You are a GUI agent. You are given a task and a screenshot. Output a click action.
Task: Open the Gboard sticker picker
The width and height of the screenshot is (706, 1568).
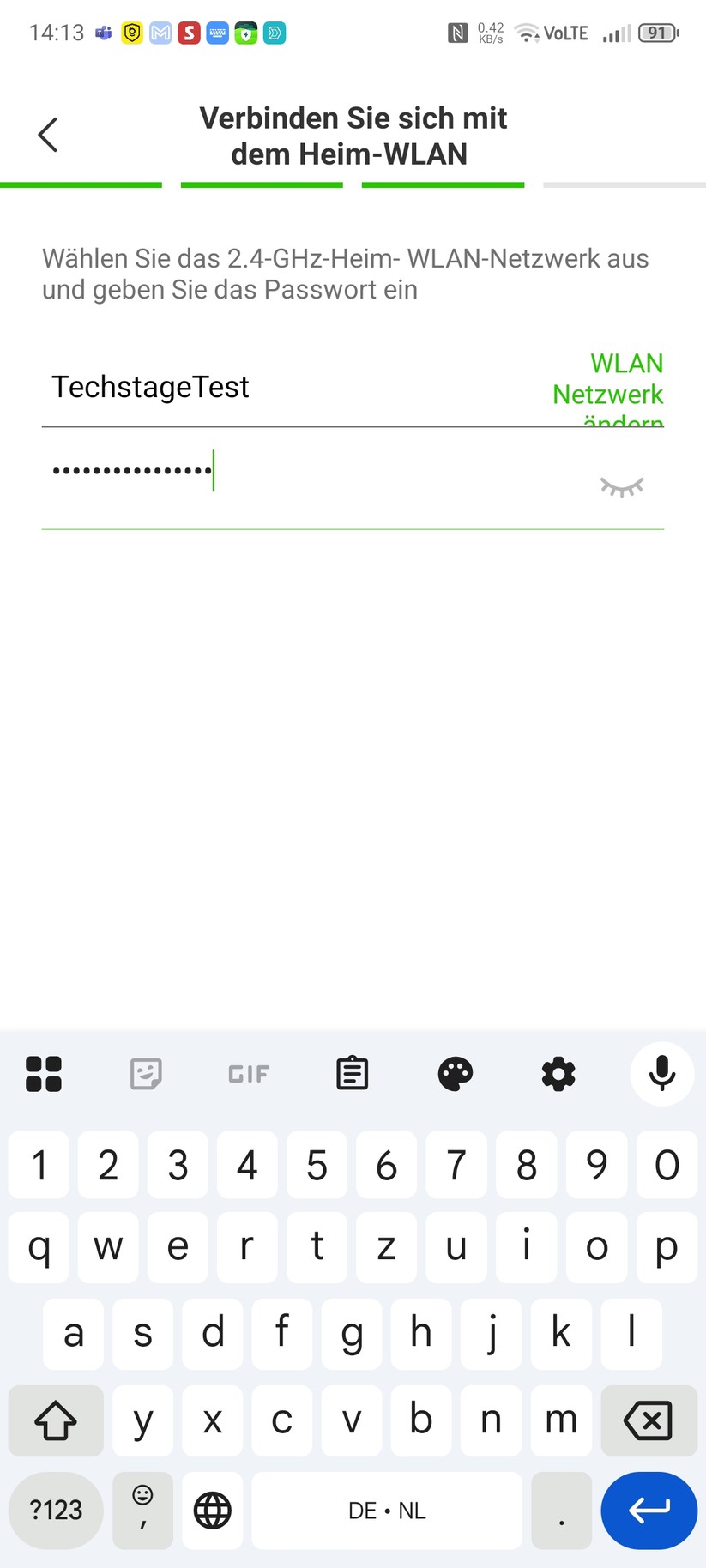(x=145, y=1073)
